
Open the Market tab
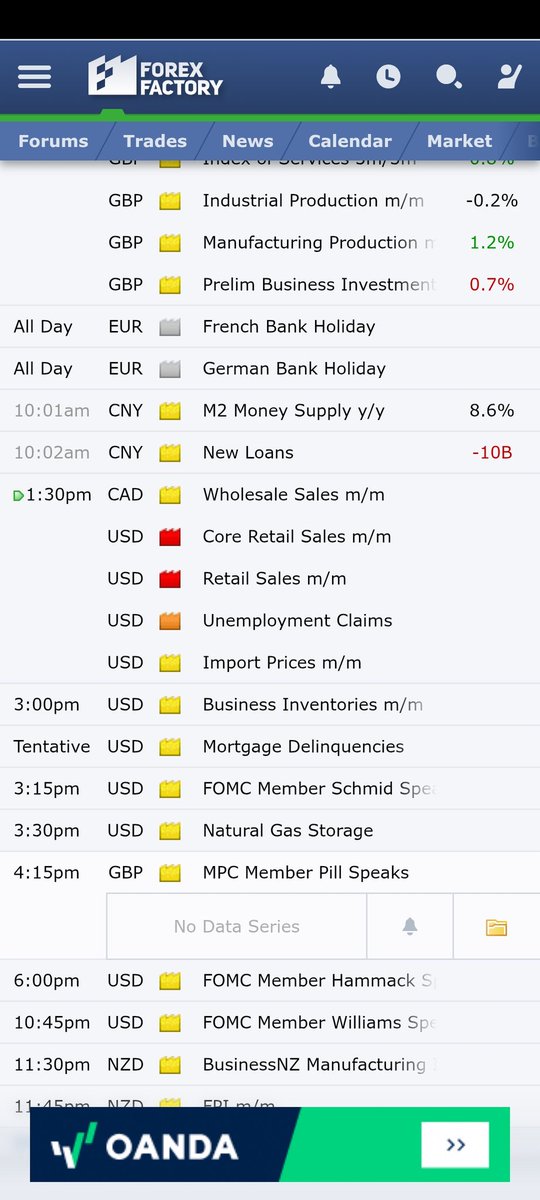459,141
